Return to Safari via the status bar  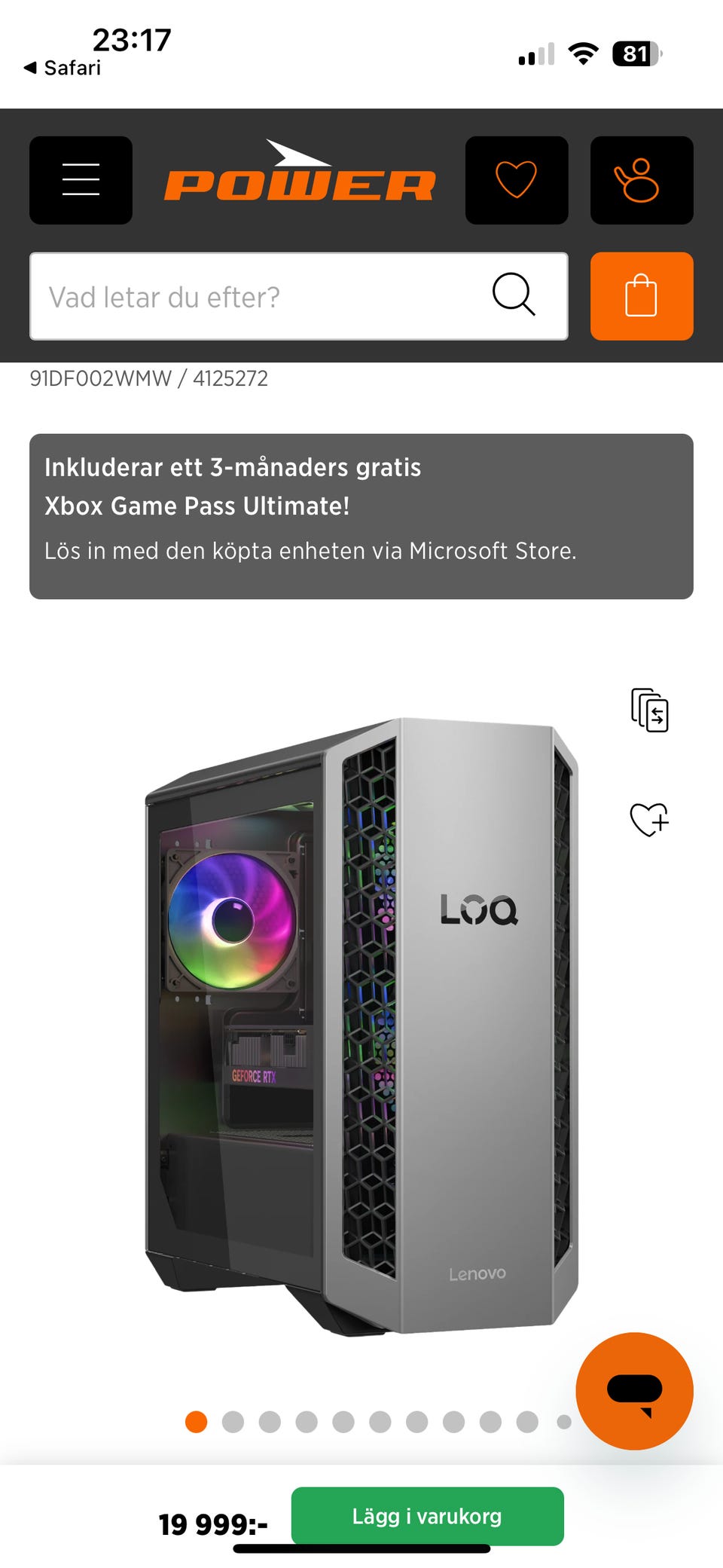[x=60, y=68]
